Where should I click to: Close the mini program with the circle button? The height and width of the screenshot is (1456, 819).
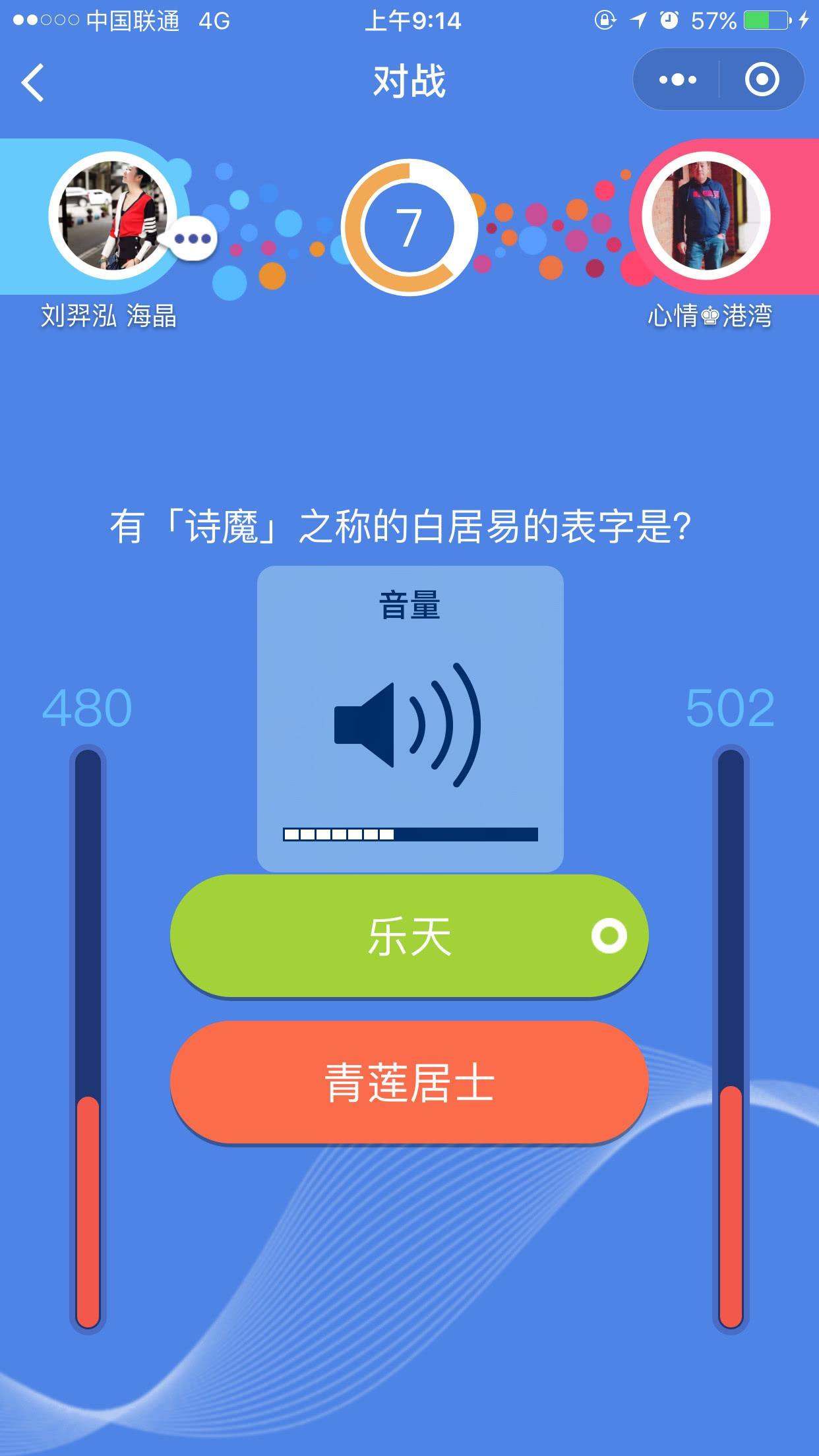coord(762,80)
